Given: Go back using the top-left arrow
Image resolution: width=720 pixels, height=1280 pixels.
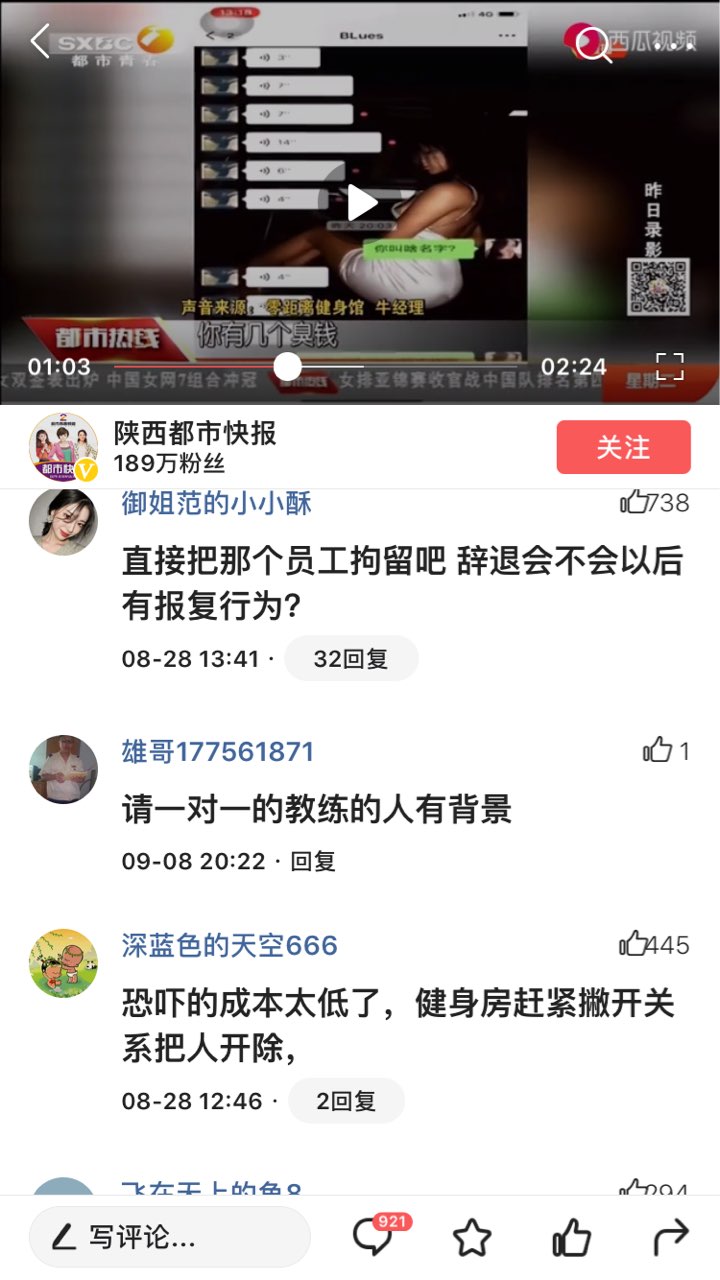Looking at the screenshot, I should click(40, 42).
